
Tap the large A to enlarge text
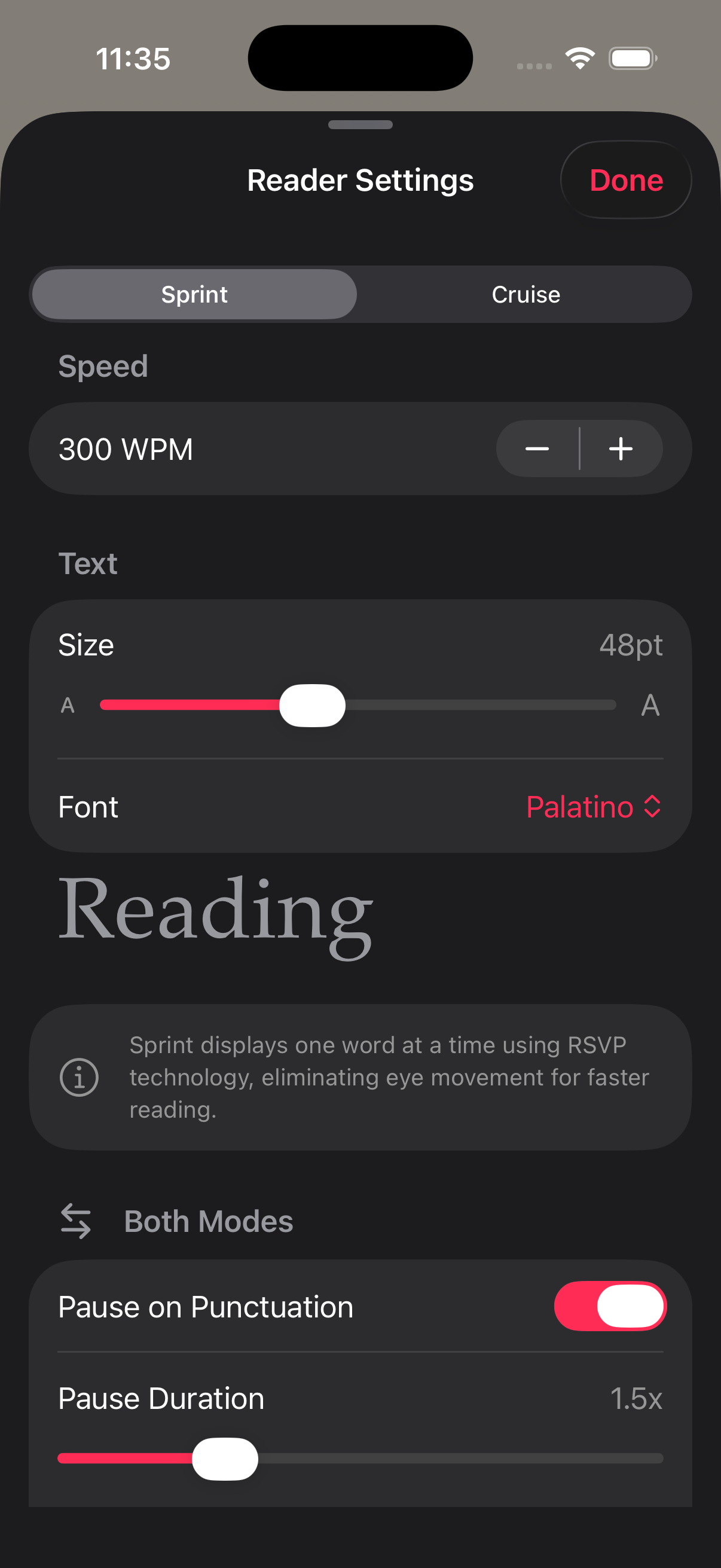click(x=650, y=705)
